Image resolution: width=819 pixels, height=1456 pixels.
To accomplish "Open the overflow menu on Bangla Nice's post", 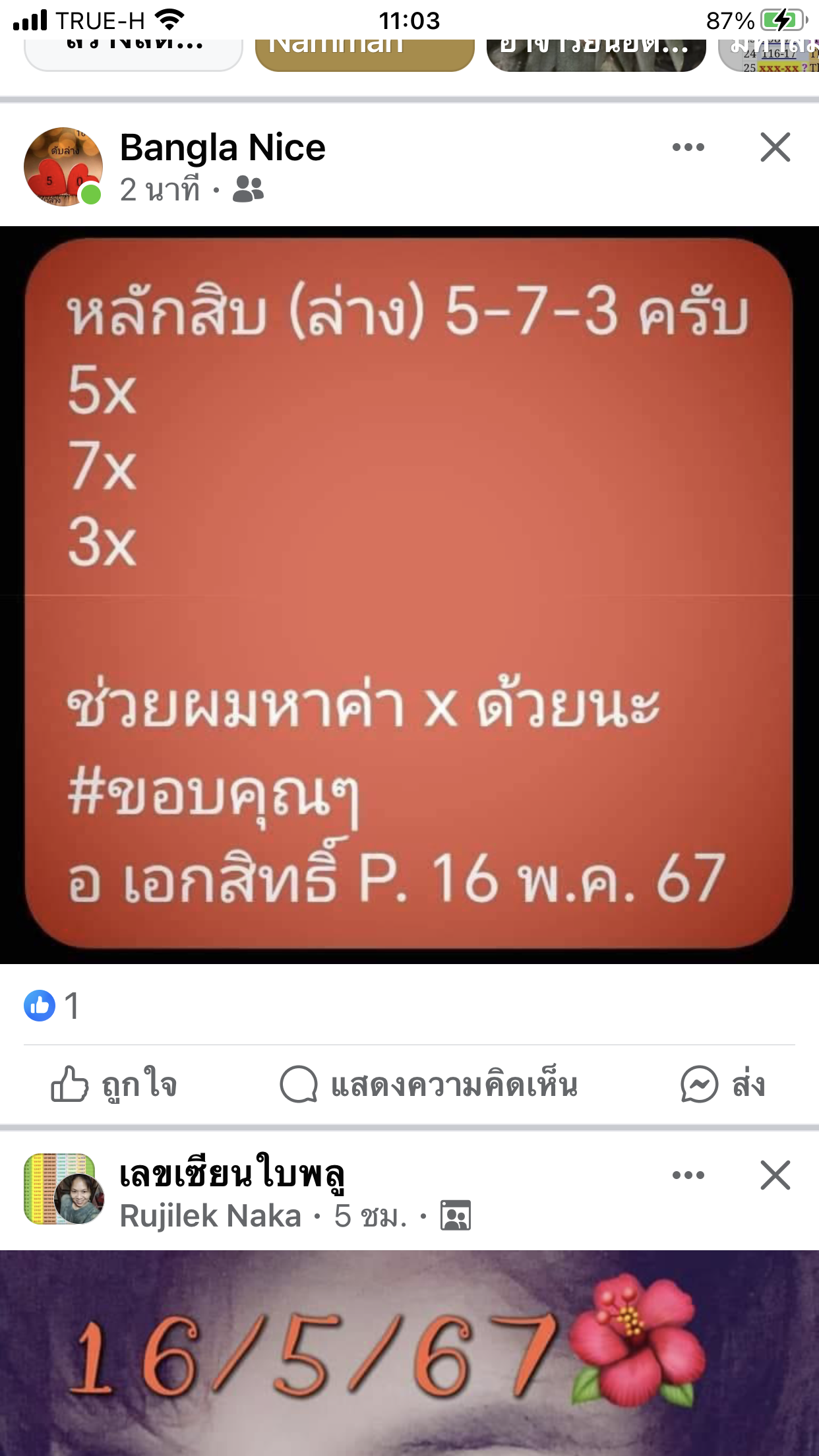I will [x=688, y=147].
